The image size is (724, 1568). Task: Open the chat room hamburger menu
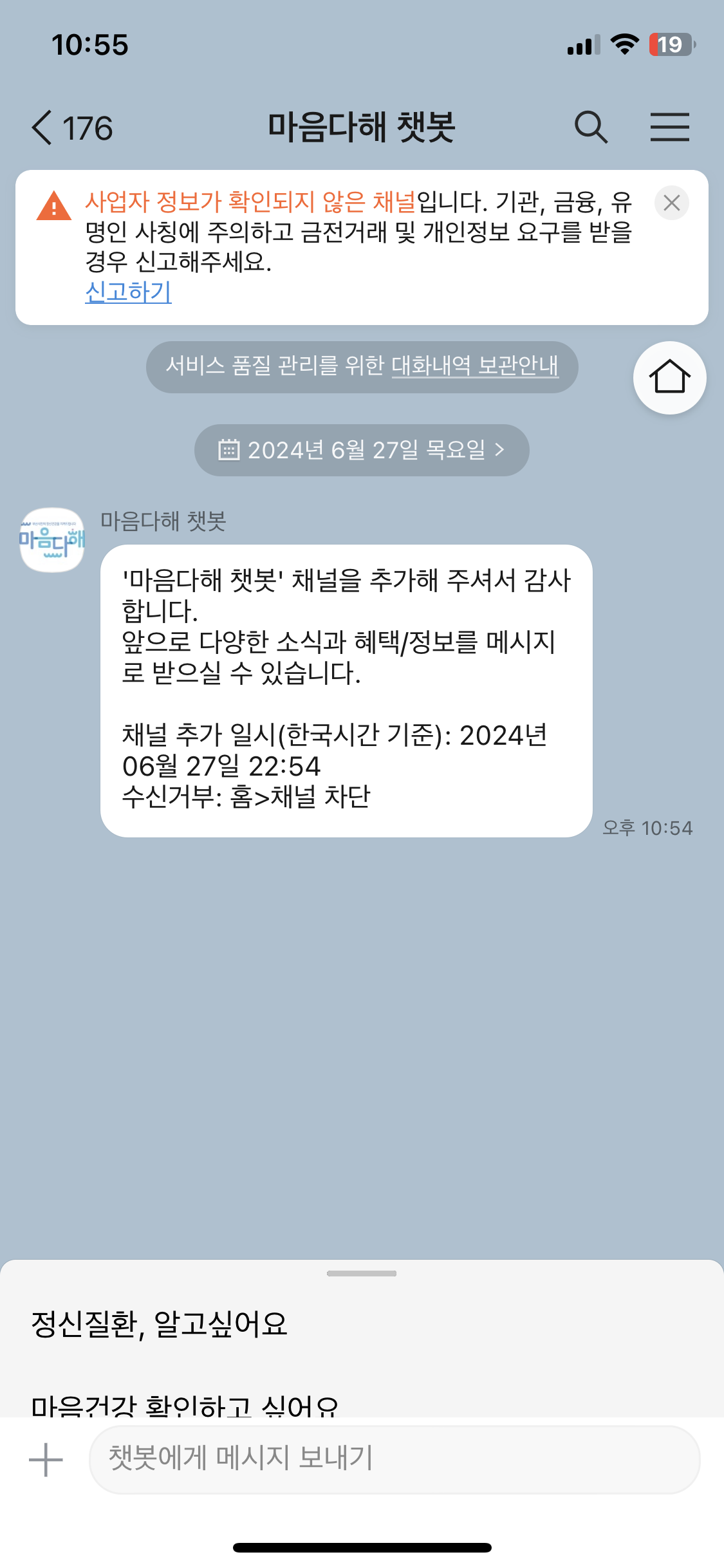669,127
